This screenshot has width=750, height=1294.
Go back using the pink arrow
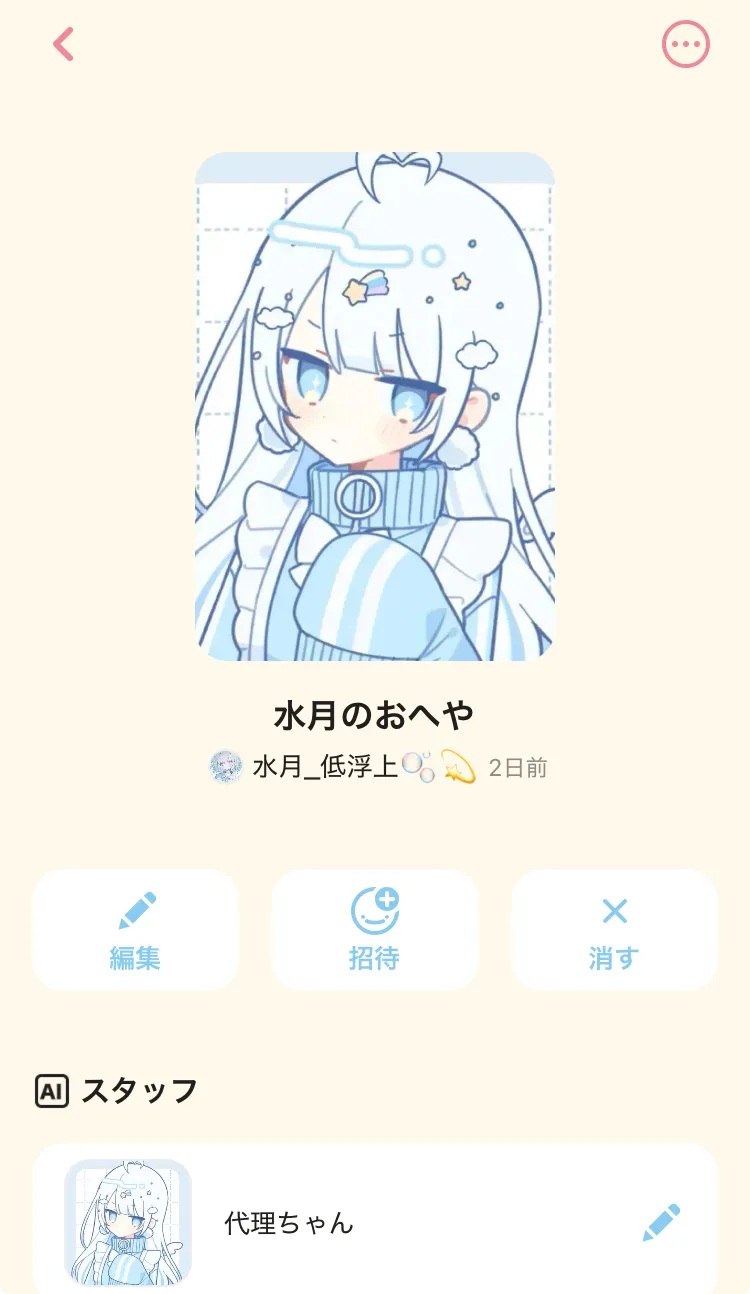63,44
